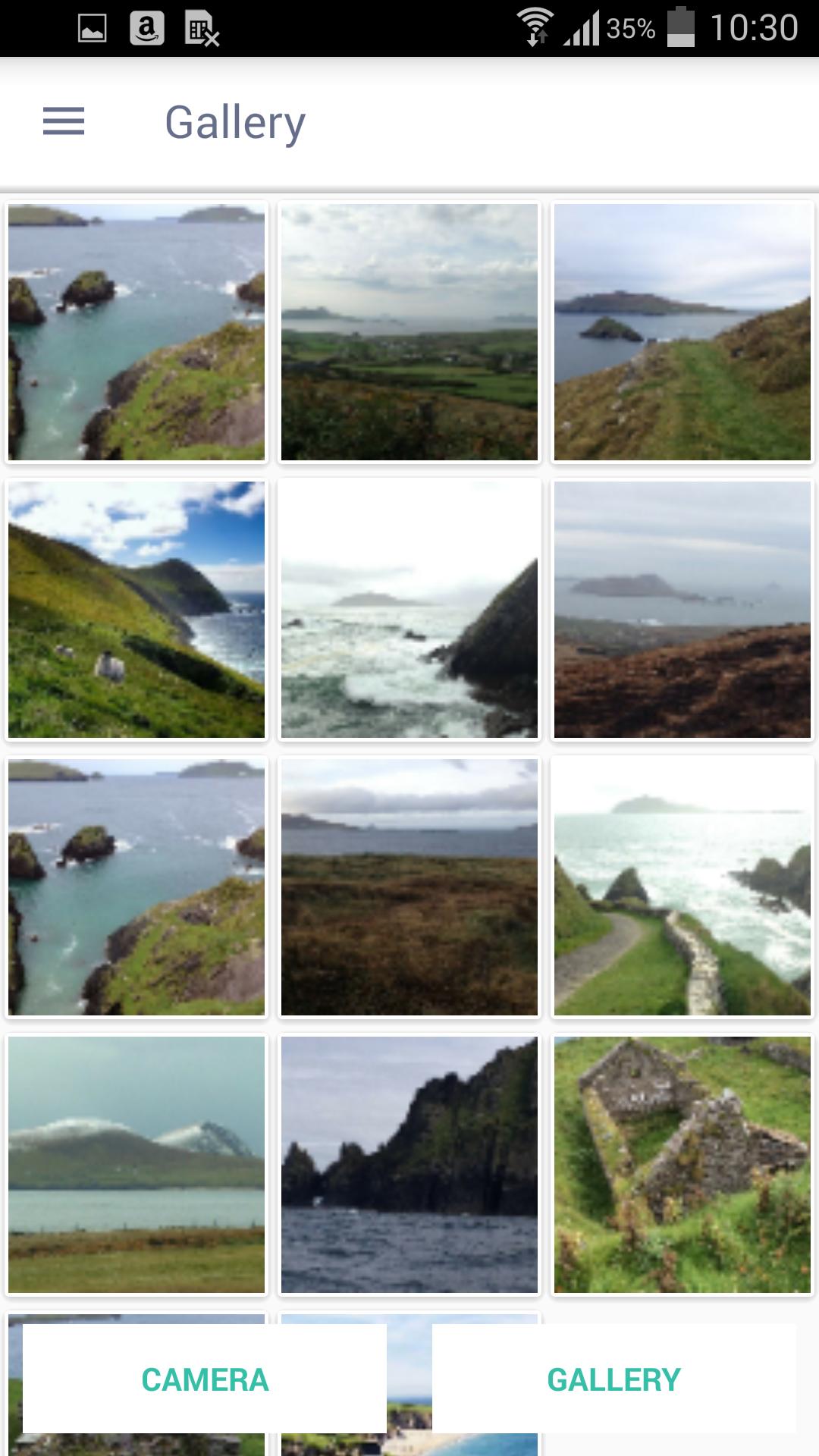Tap the Gallery title text
This screenshot has height=1456, width=819.
pos(235,121)
